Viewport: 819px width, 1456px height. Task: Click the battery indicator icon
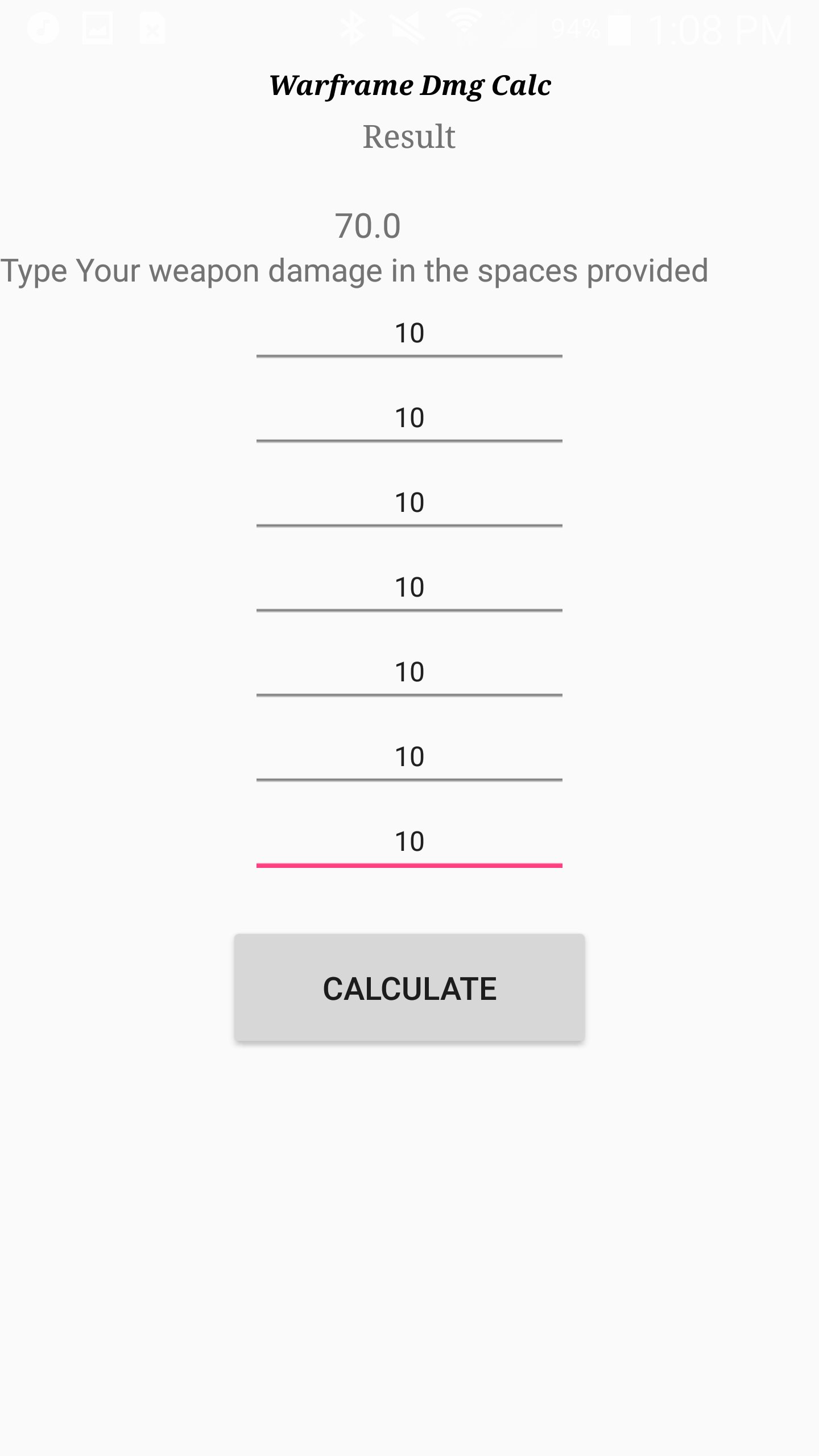pos(620,27)
